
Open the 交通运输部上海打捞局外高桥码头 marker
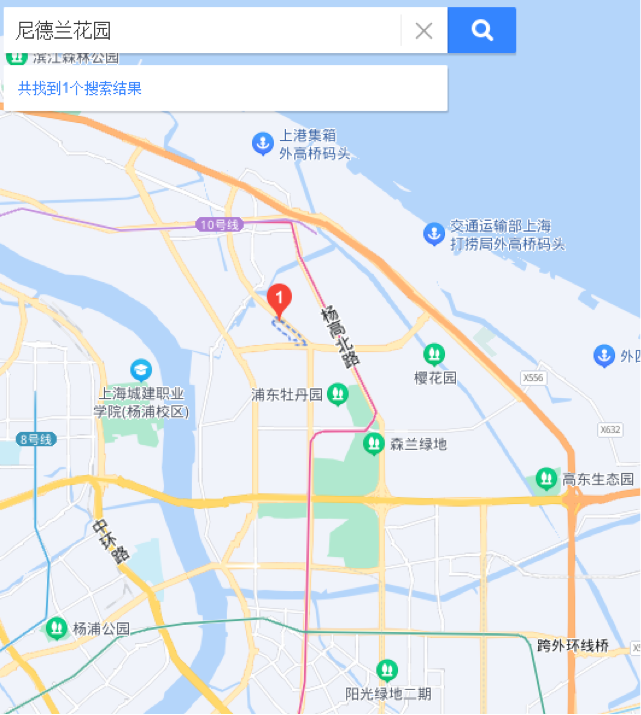[434, 234]
